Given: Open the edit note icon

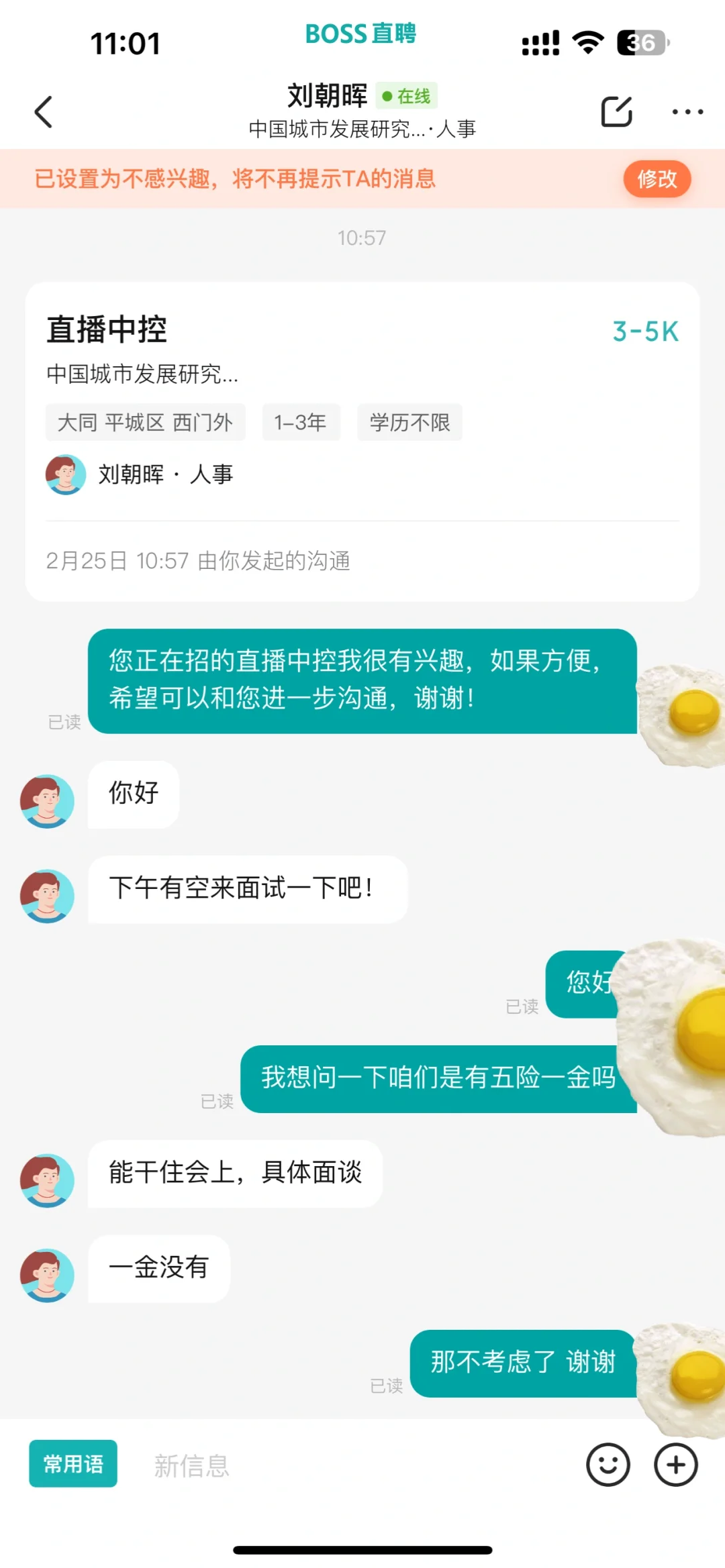Looking at the screenshot, I should pos(616,112).
